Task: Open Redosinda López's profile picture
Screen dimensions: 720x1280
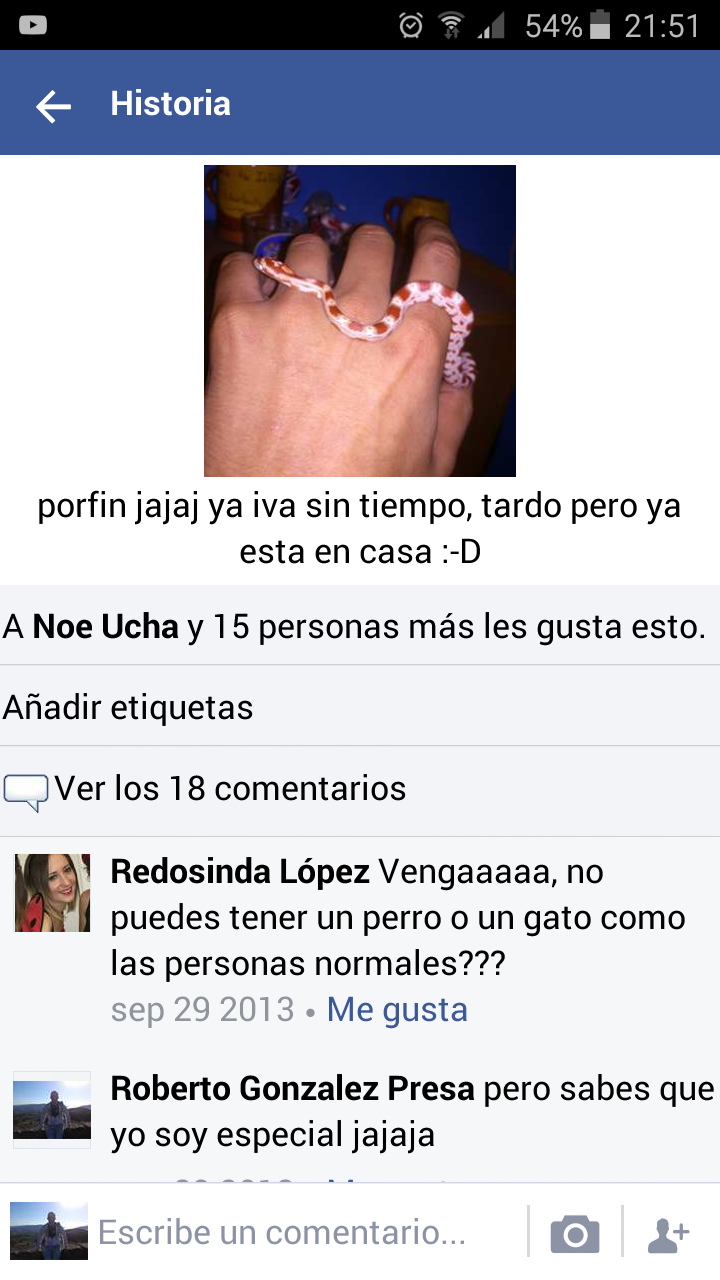Action: coord(52,893)
